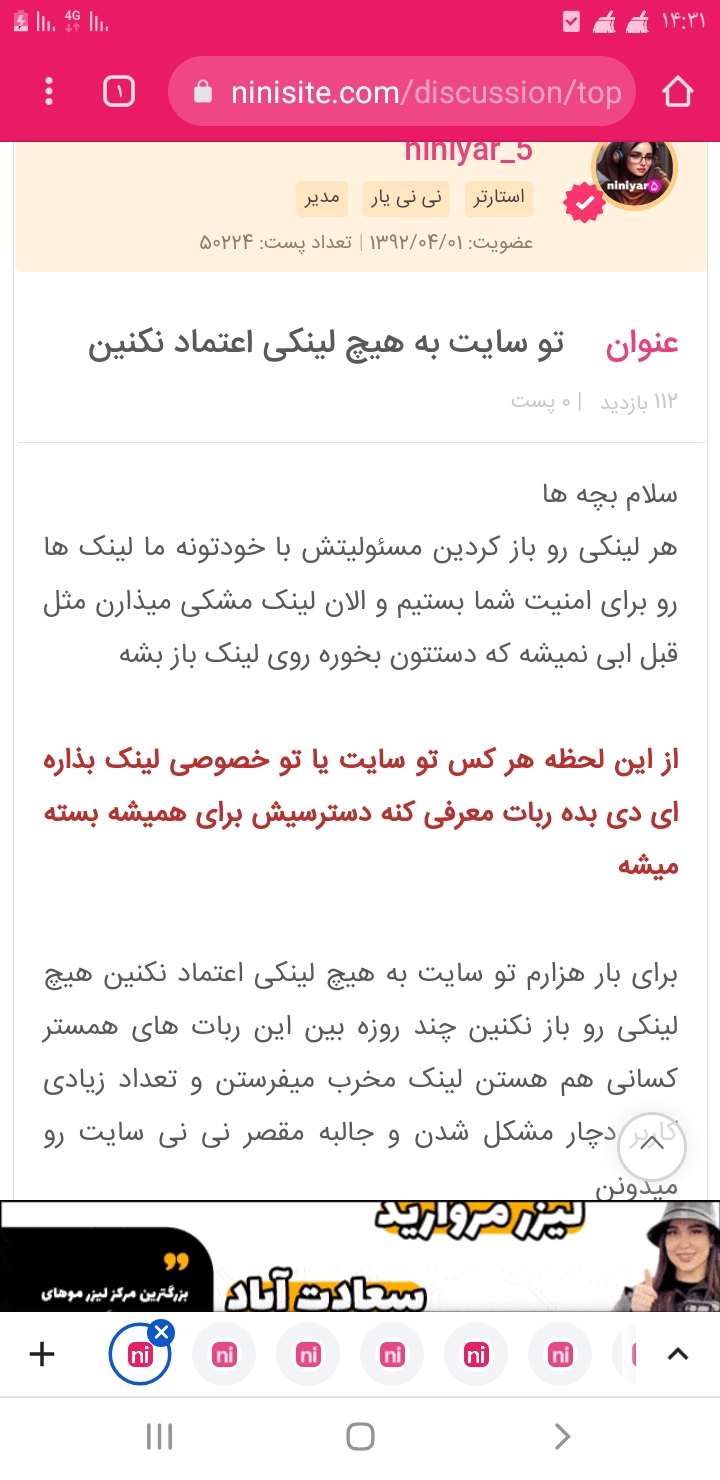Open the niniyar_5 username link

pyautogui.click(x=468, y=152)
